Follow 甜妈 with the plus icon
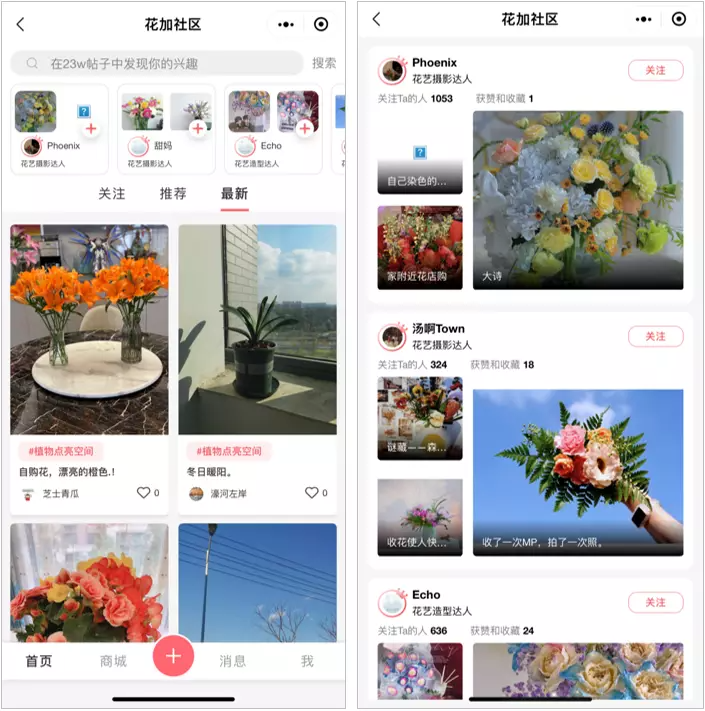This screenshot has height=711, width=705. point(197,129)
